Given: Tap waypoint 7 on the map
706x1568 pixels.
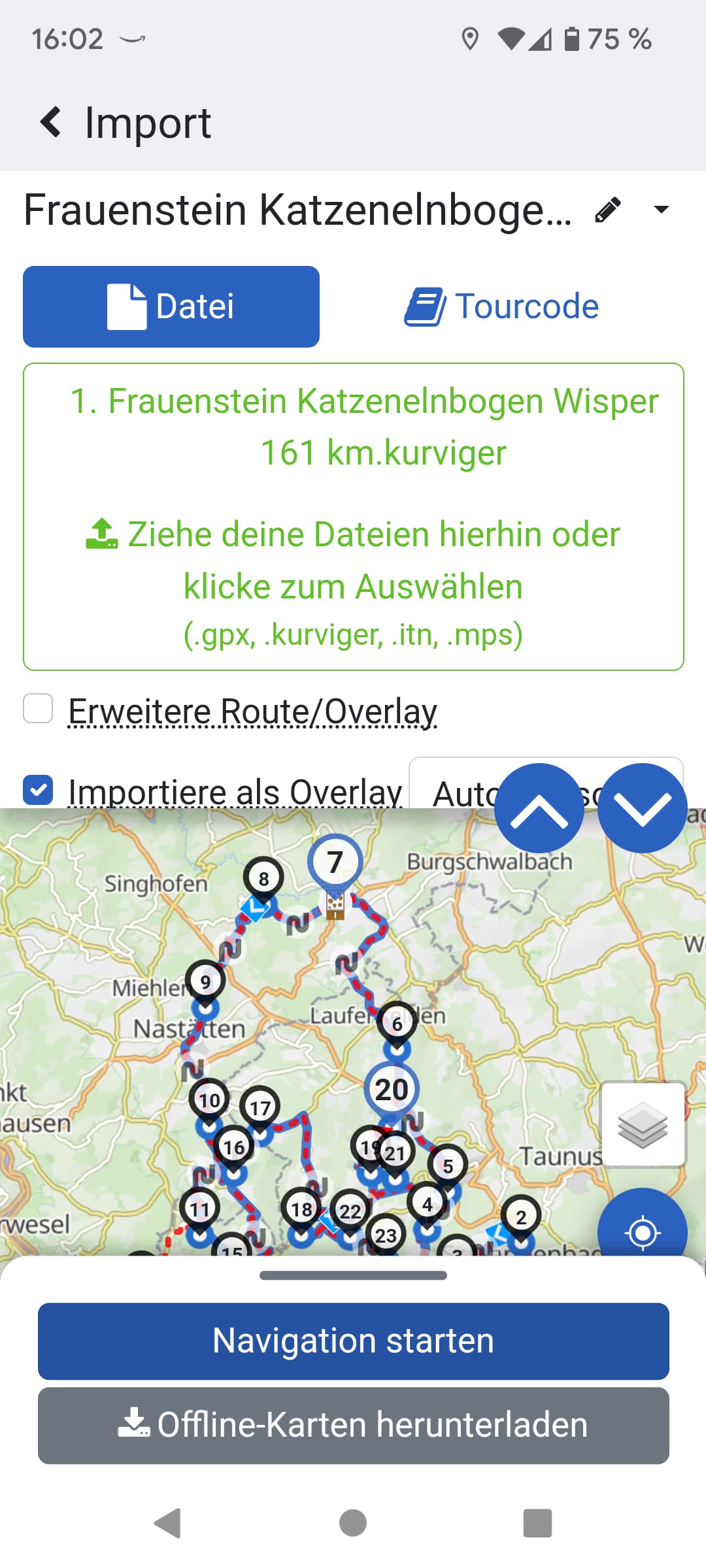Looking at the screenshot, I should tap(335, 862).
